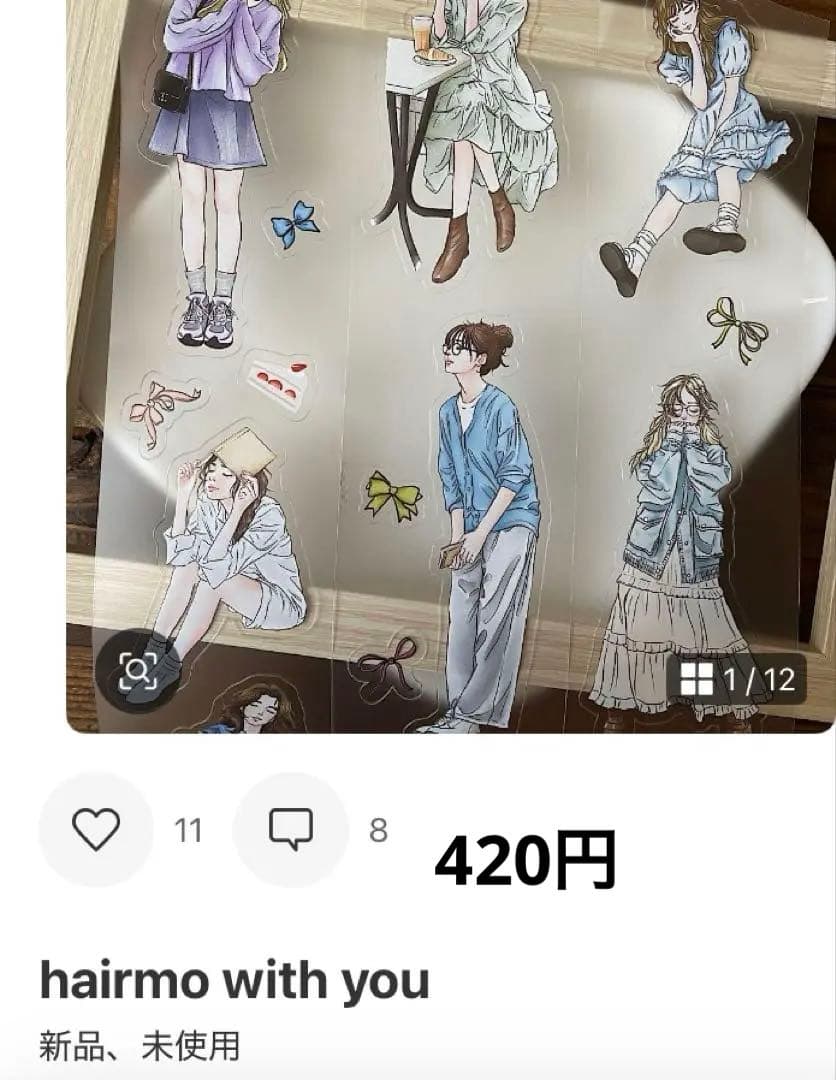
Task: Open the 1 / 12 photo grid
Action: tap(737, 680)
